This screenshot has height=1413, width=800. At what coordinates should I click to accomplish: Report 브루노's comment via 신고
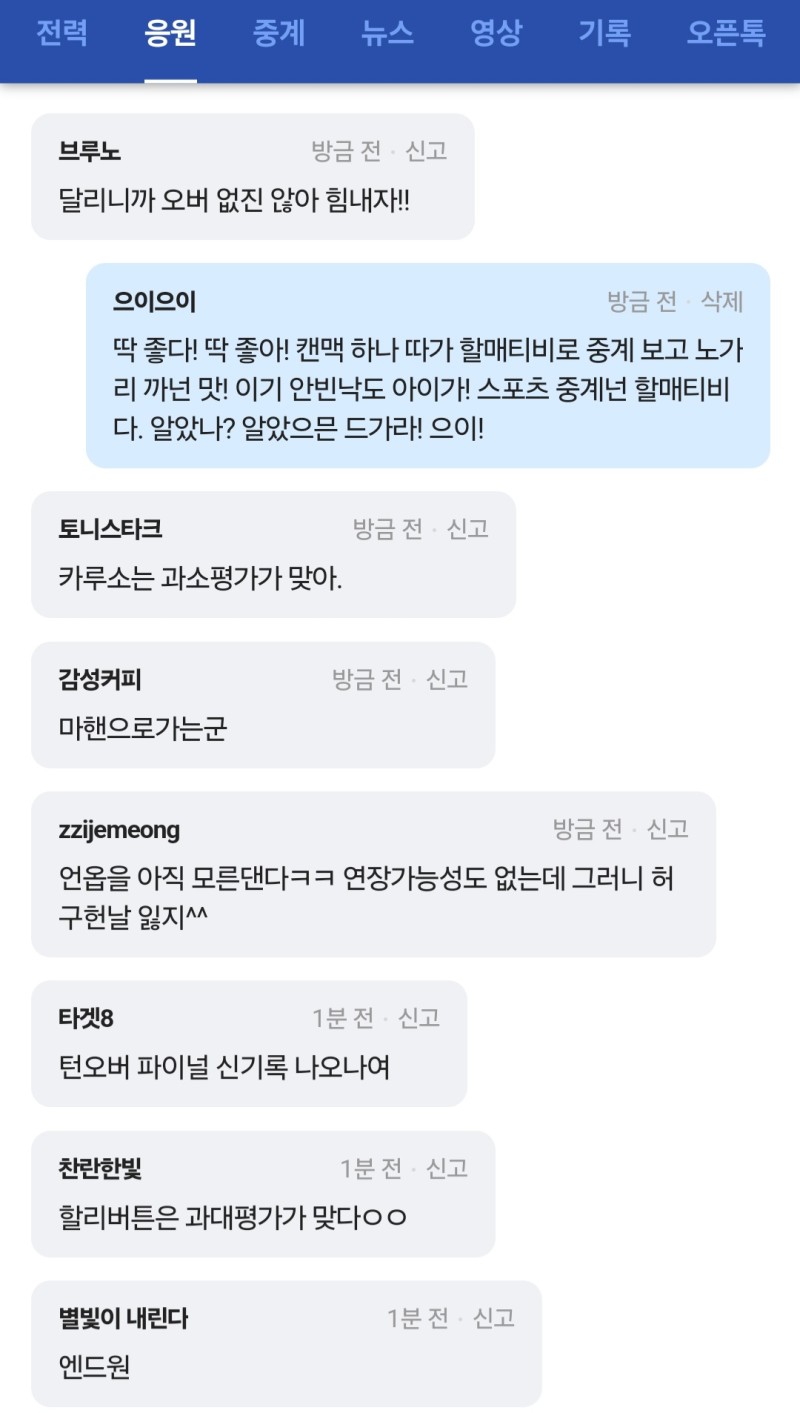(426, 152)
